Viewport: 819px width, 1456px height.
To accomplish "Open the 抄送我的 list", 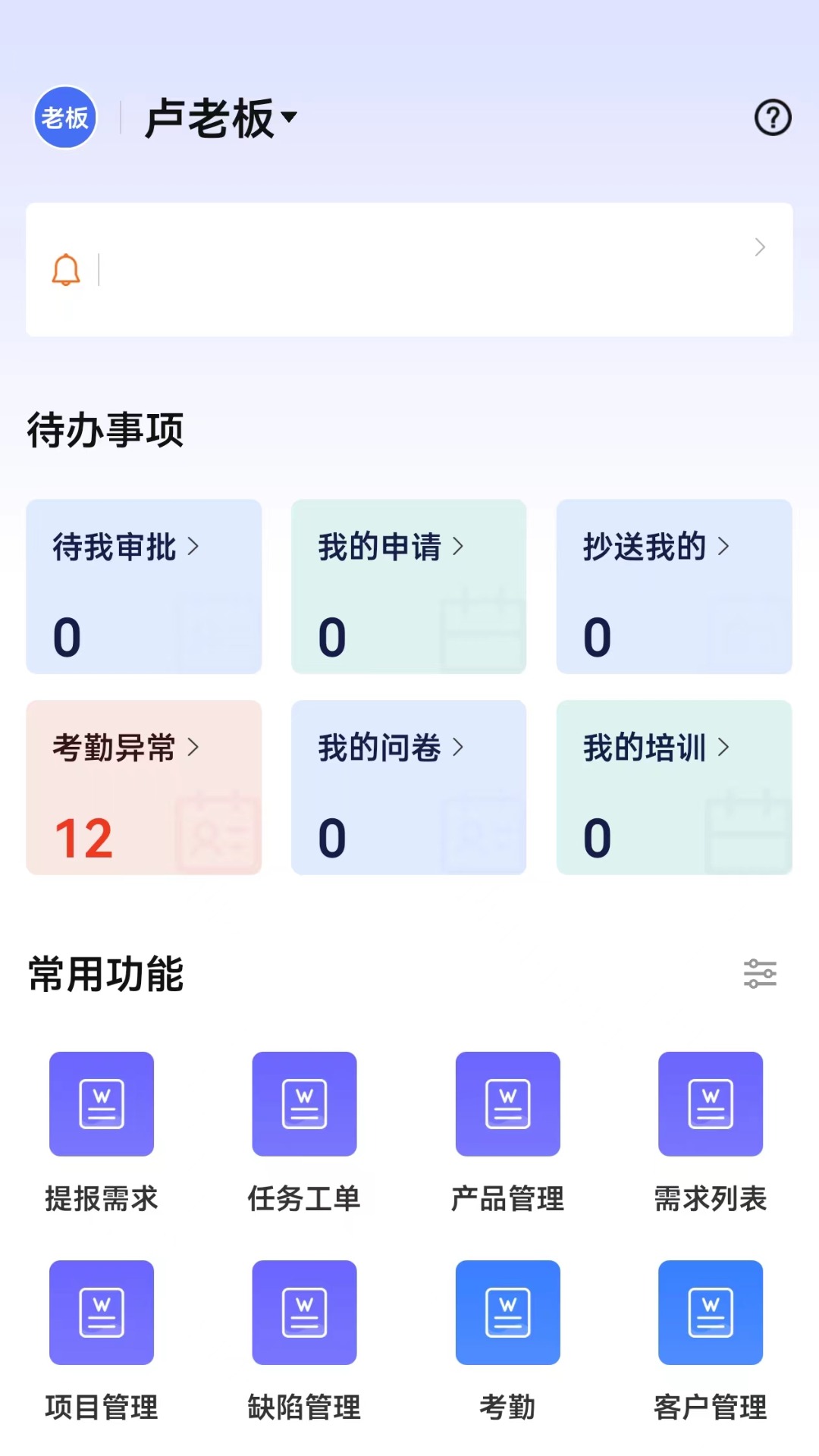I will point(674,588).
